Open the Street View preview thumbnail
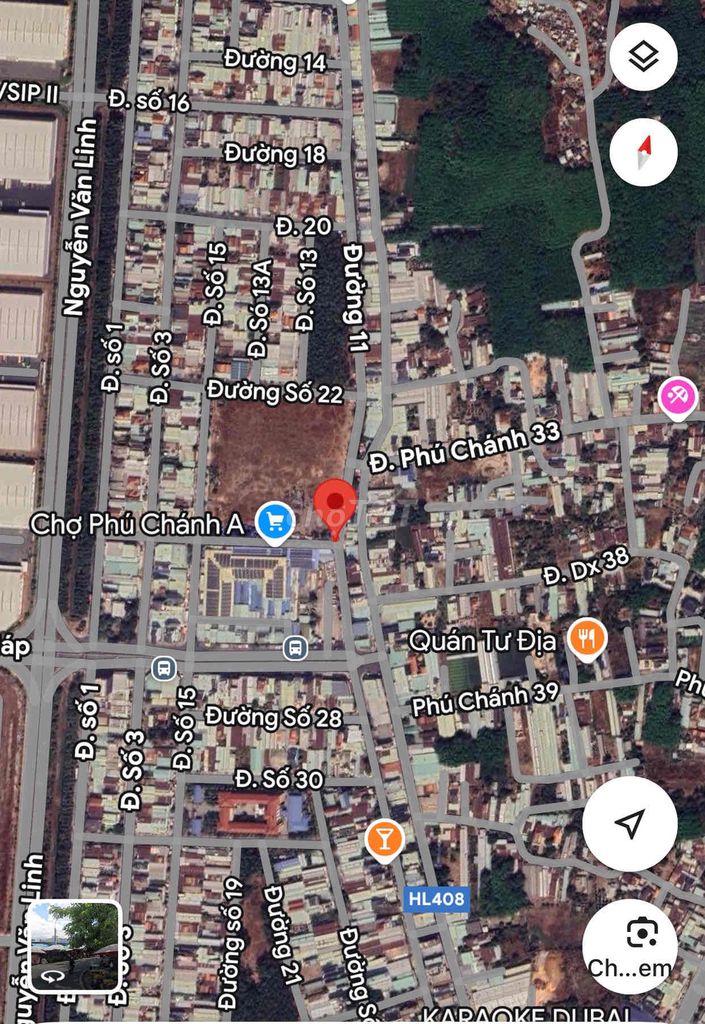Image resolution: width=705 pixels, height=1024 pixels. coord(75,945)
